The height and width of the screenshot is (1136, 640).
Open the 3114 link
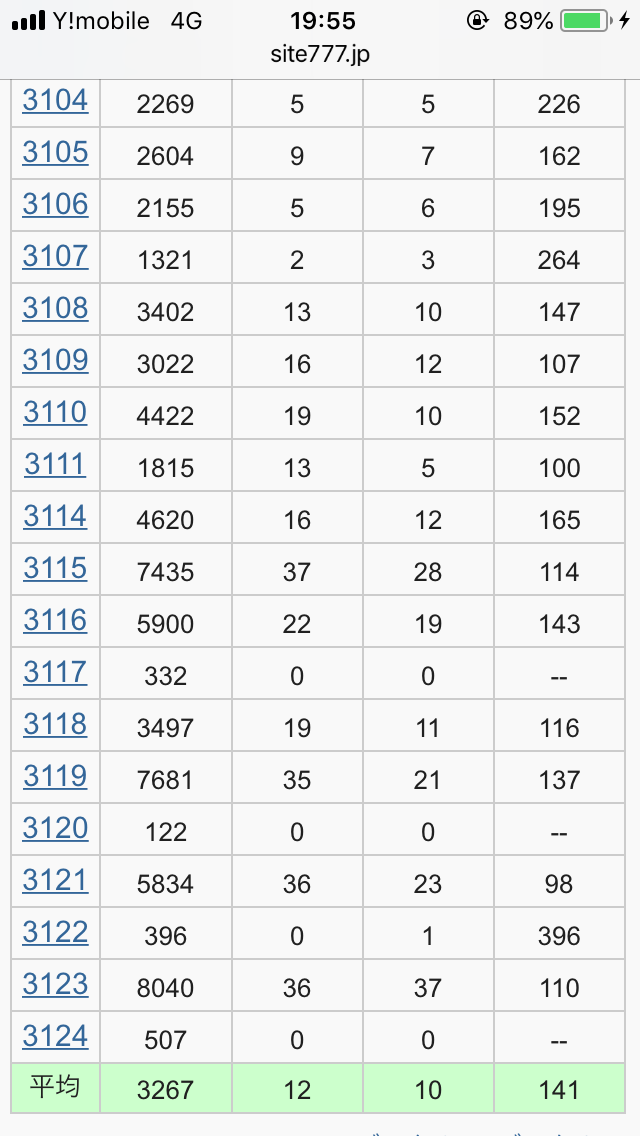[x=55, y=517]
